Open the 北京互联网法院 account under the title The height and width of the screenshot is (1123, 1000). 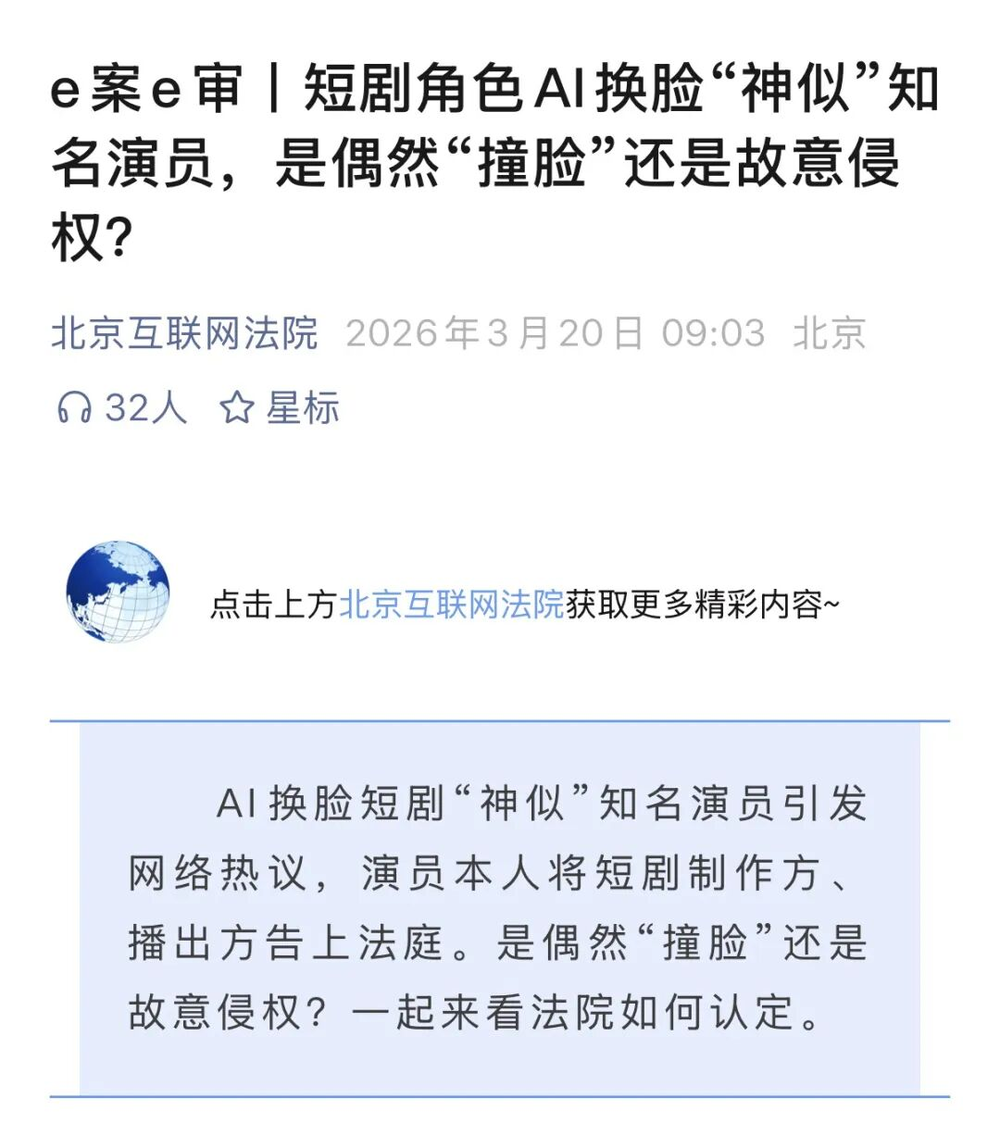[184, 333]
